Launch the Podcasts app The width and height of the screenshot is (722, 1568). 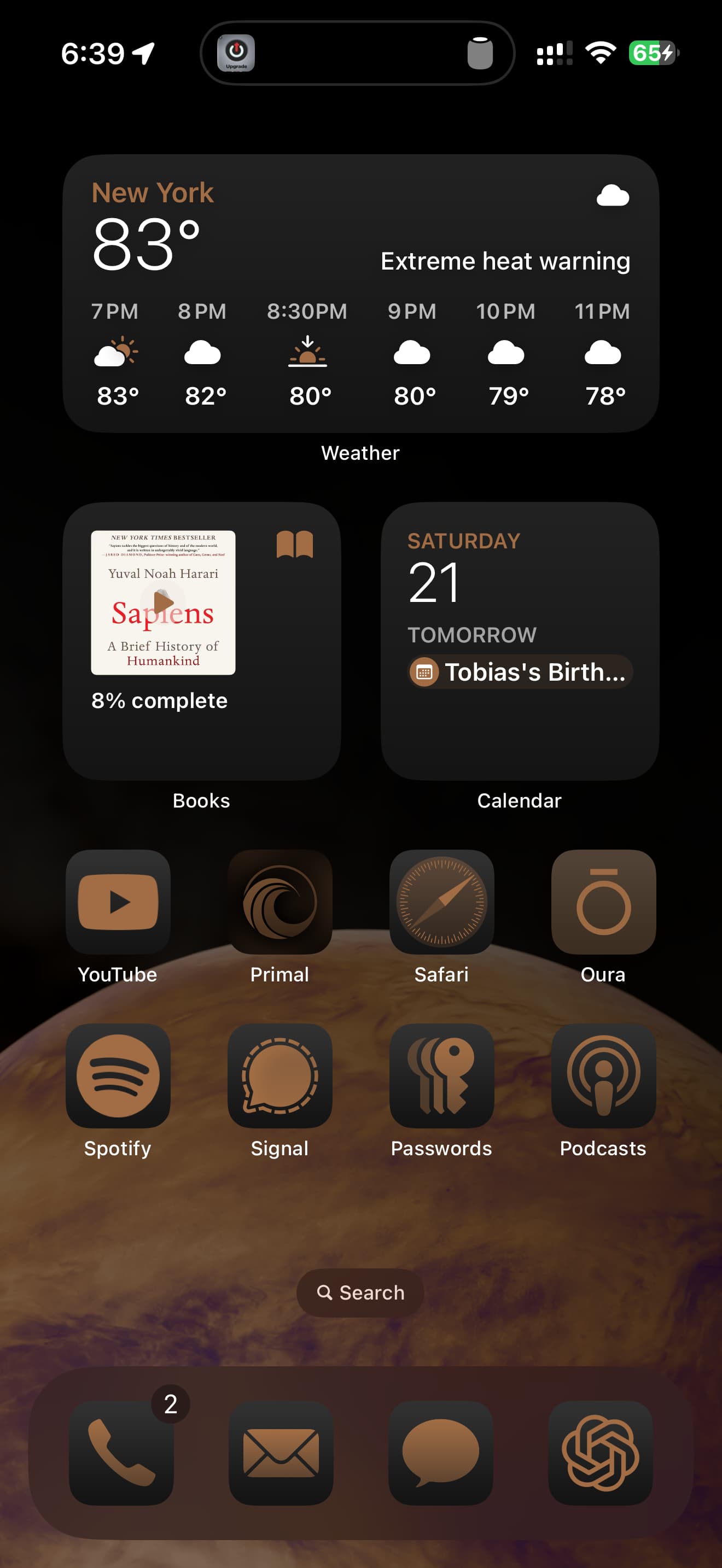click(604, 1075)
